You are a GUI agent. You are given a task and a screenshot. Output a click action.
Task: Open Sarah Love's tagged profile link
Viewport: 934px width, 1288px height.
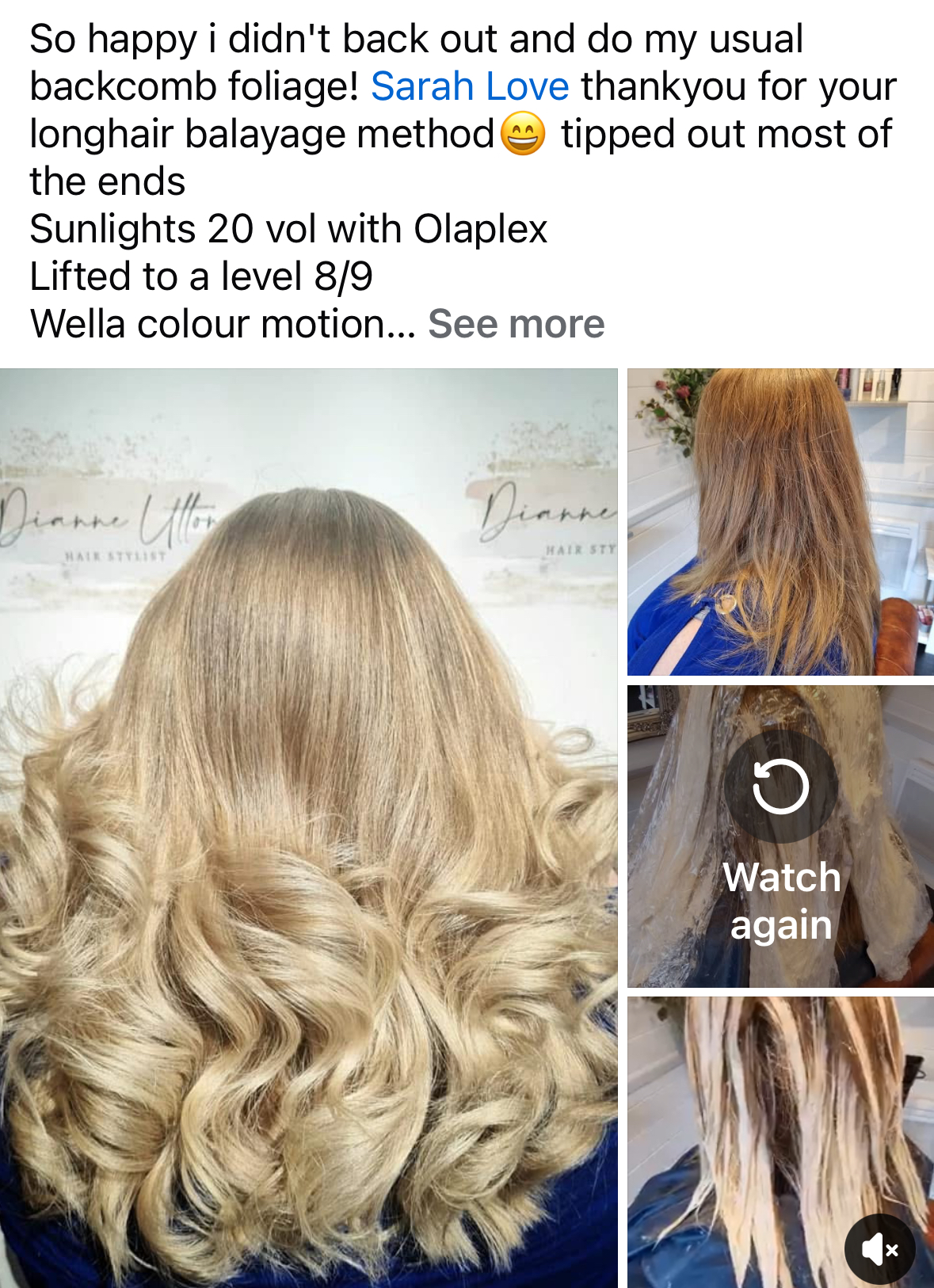pos(469,86)
